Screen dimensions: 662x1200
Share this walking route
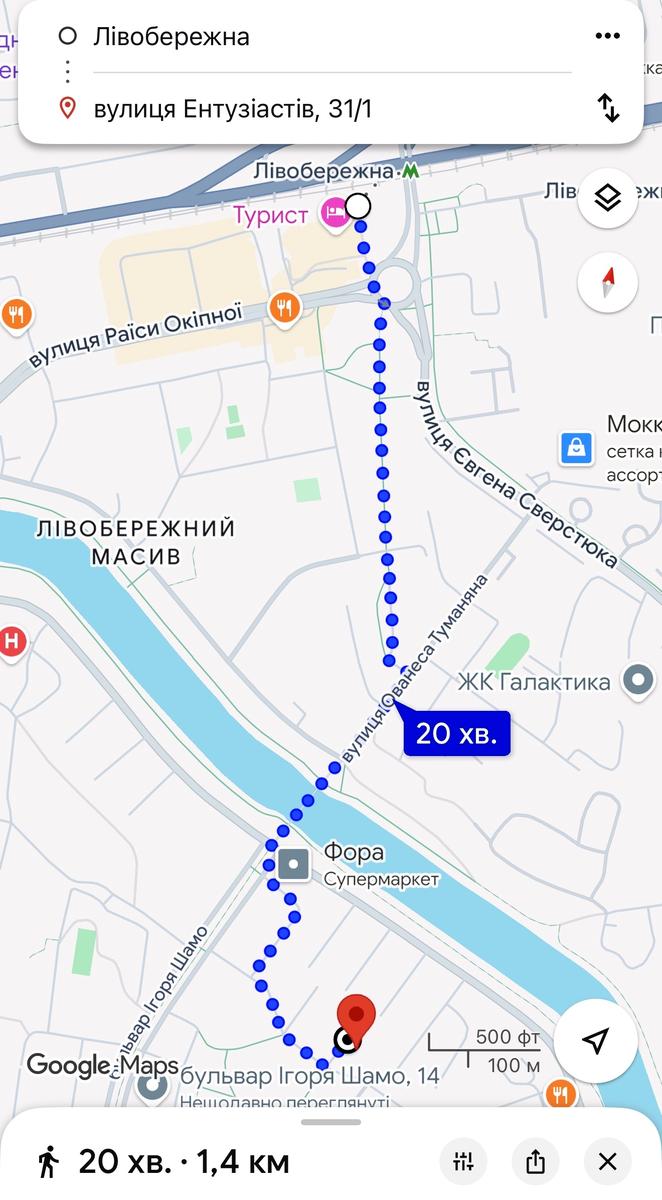(x=535, y=1162)
